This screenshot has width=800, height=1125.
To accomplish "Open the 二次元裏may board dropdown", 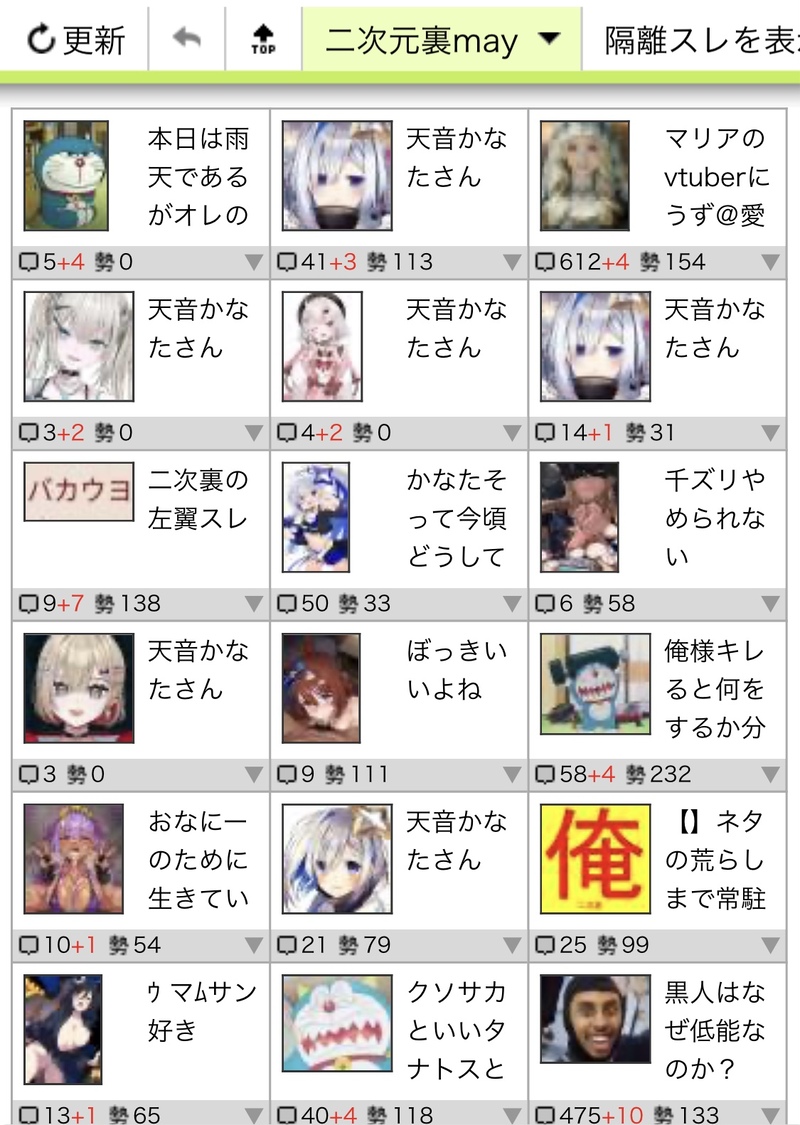I will [441, 40].
